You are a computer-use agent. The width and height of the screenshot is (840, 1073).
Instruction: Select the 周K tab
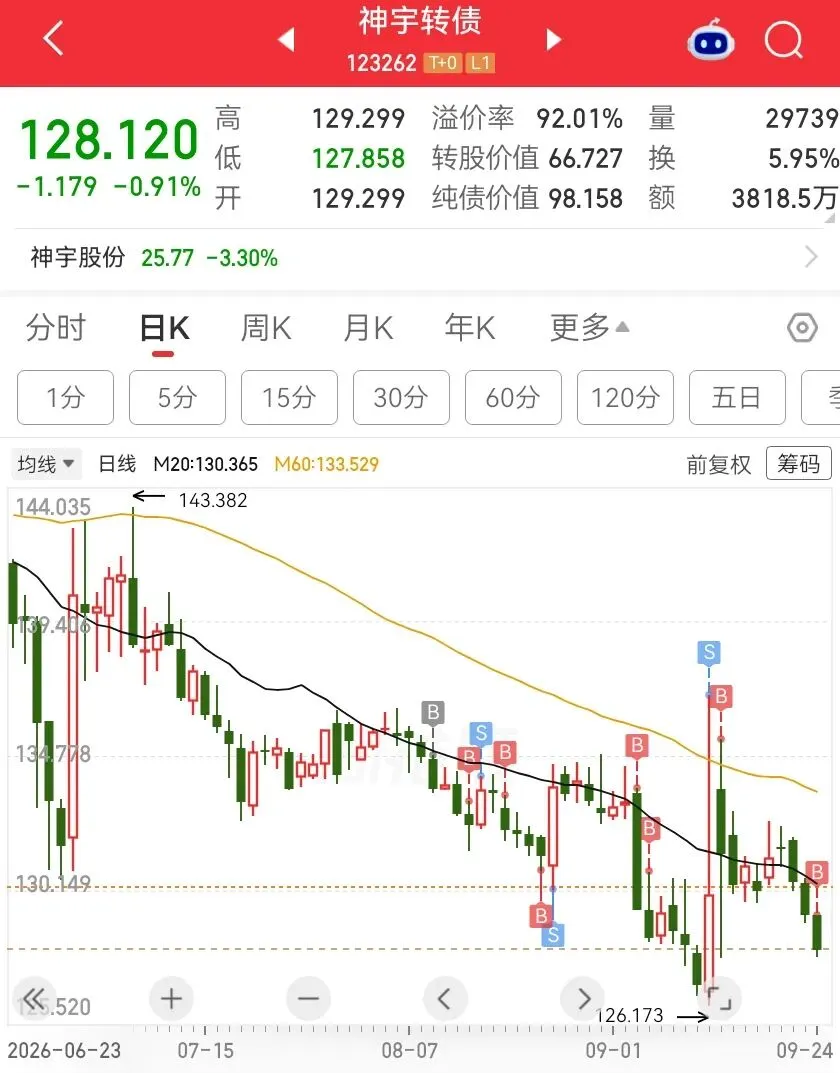click(x=265, y=328)
